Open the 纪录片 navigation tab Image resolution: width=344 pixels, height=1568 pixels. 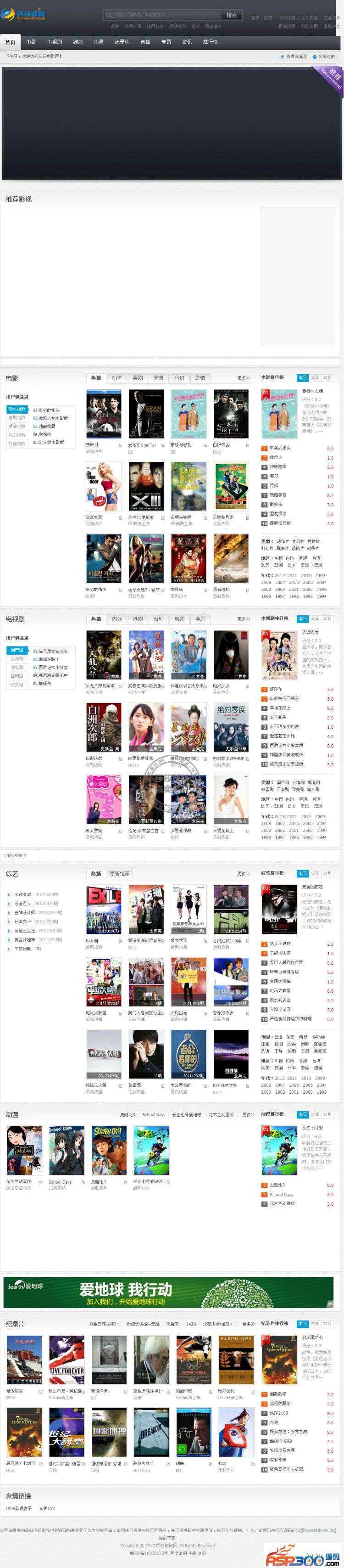coord(122,42)
